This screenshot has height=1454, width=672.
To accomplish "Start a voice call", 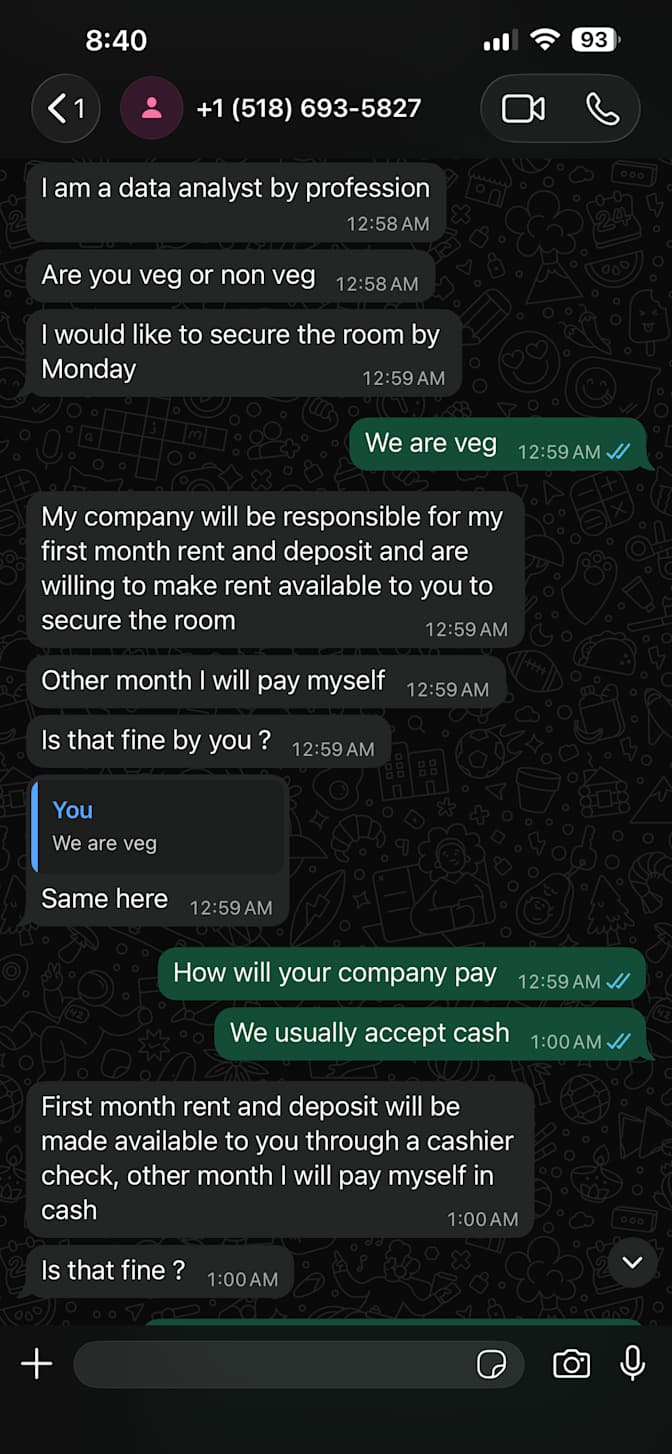I will pos(603,108).
